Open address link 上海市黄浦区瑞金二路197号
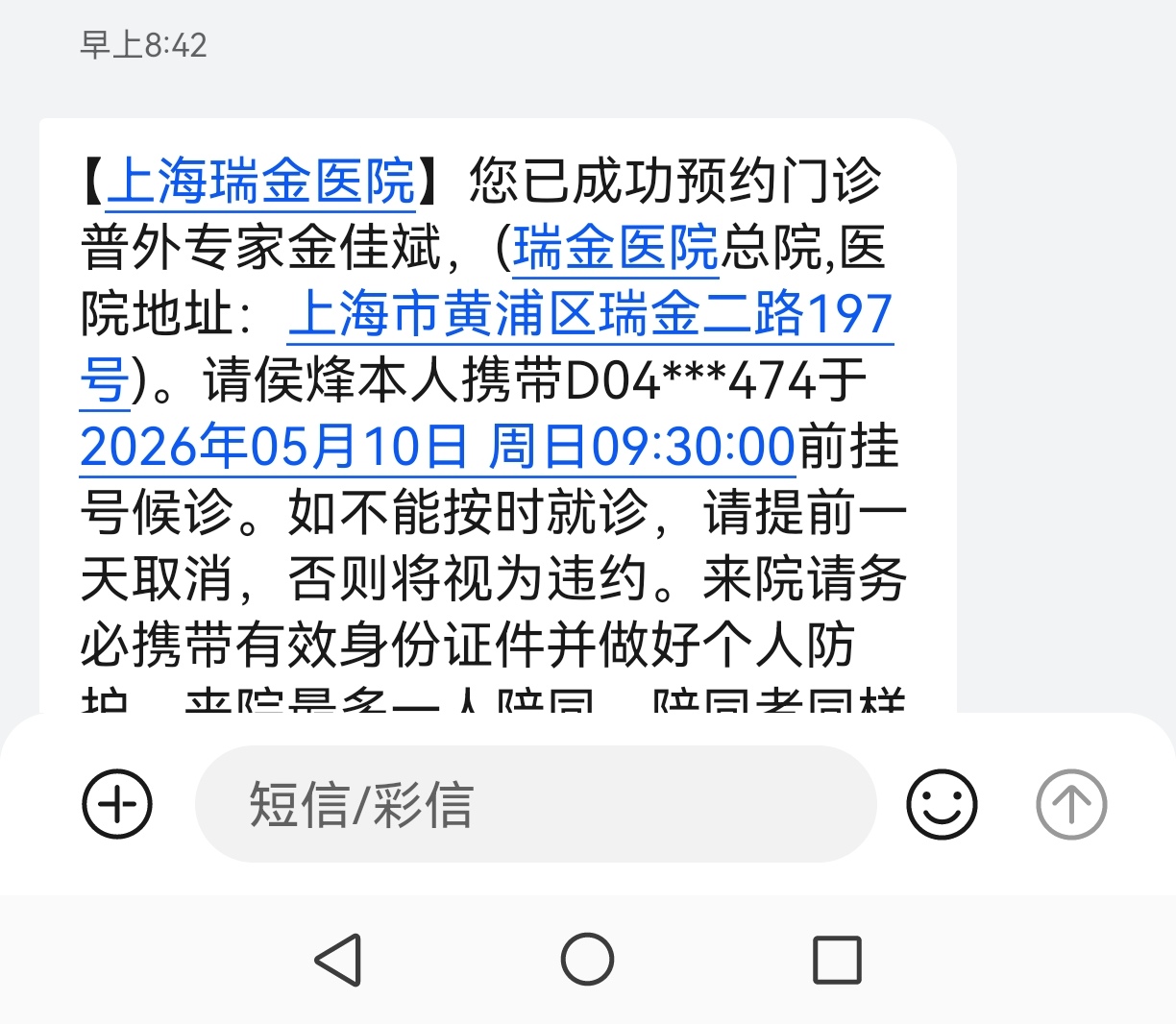This screenshot has width=1176, height=1024. click(590, 315)
